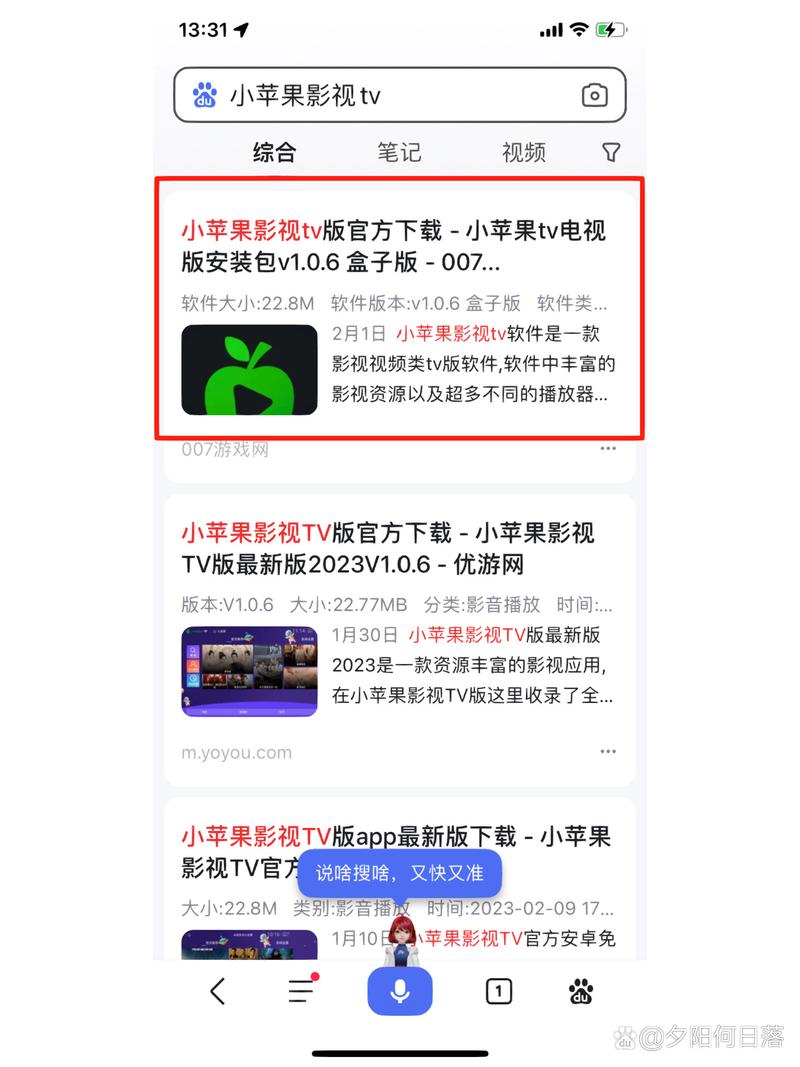The image size is (800, 1067).
Task: Switch to the 视频 tab
Action: [523, 152]
